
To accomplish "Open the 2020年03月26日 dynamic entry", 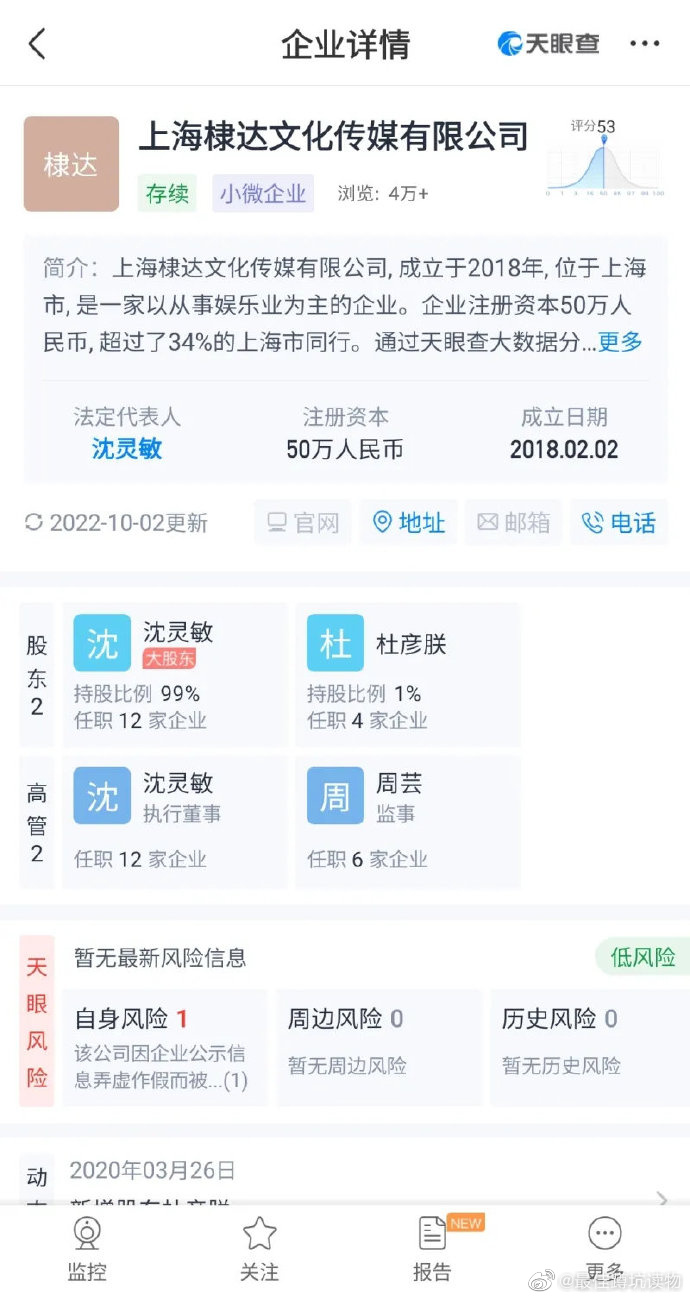I will coord(360,1179).
